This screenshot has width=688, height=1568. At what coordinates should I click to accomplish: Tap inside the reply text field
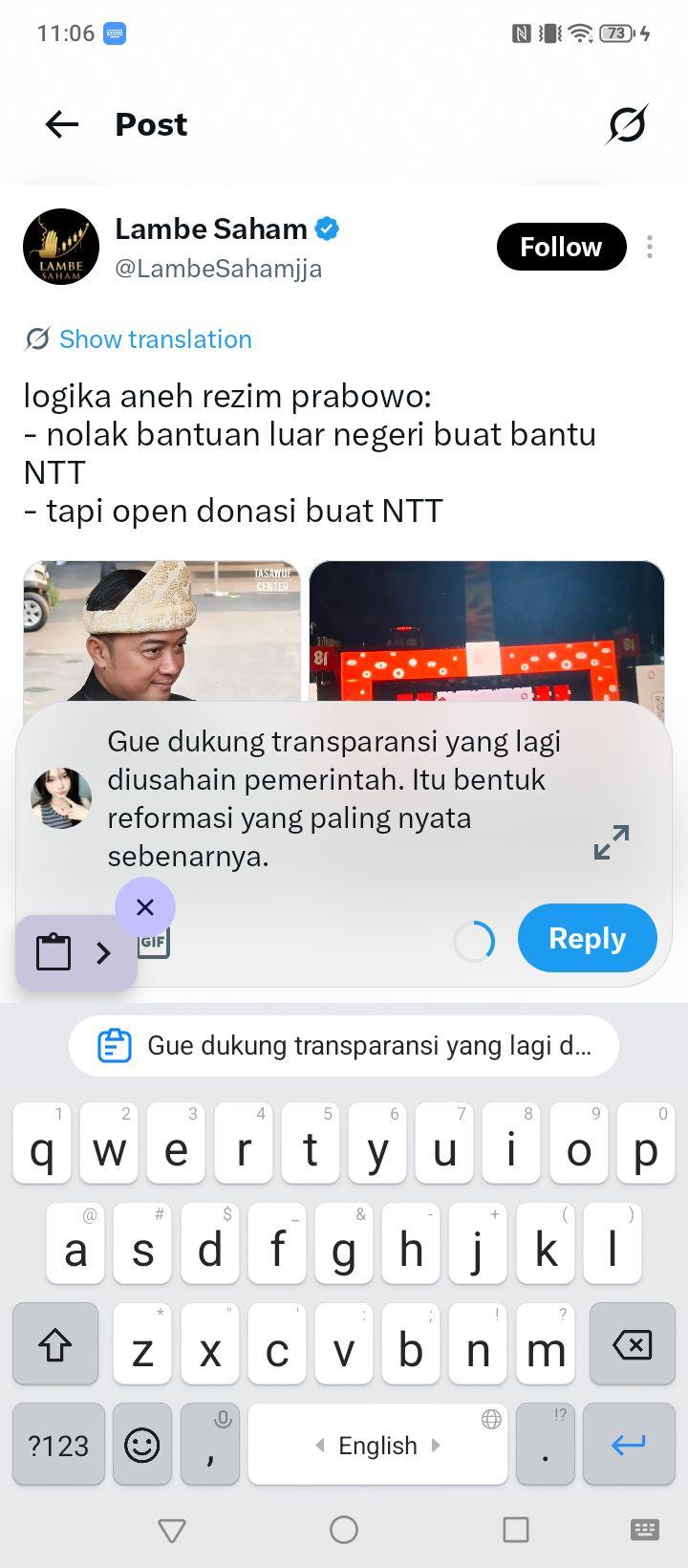(334, 798)
